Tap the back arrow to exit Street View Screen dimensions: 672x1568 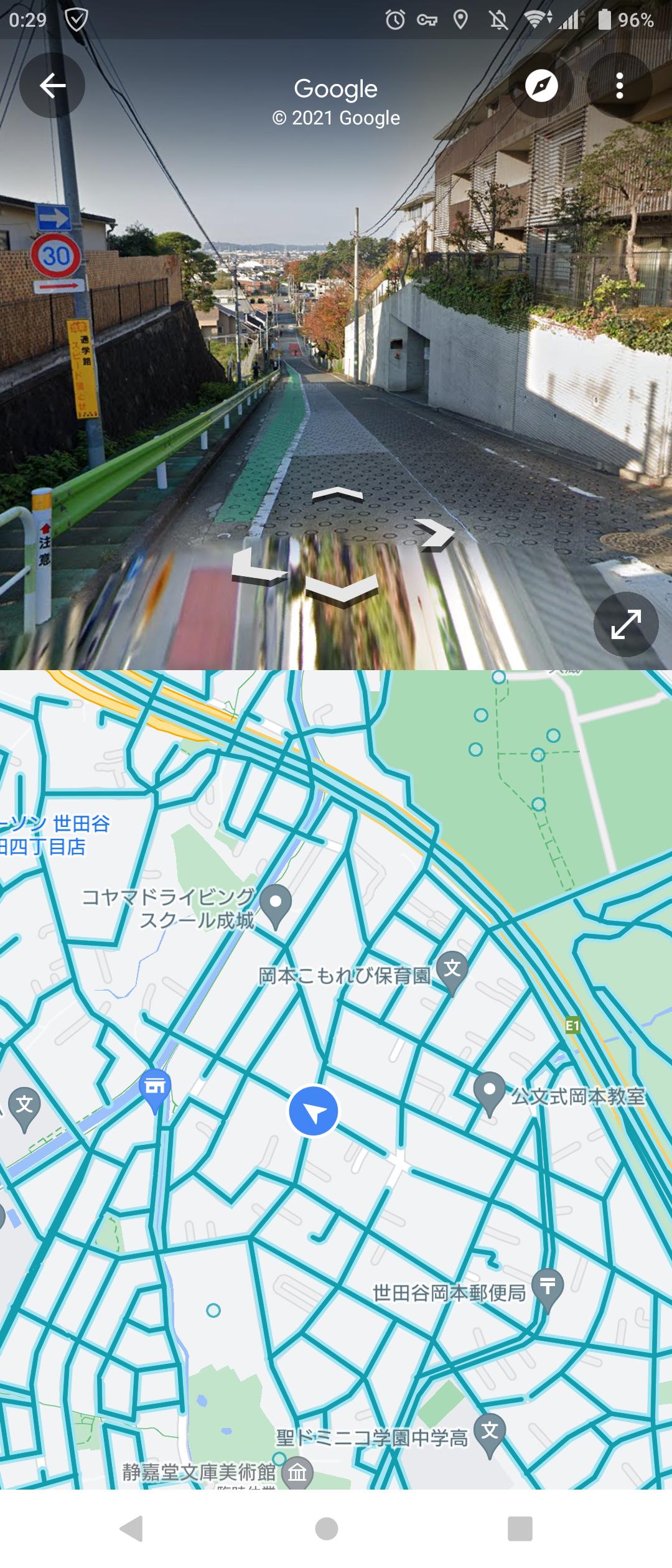(x=52, y=86)
